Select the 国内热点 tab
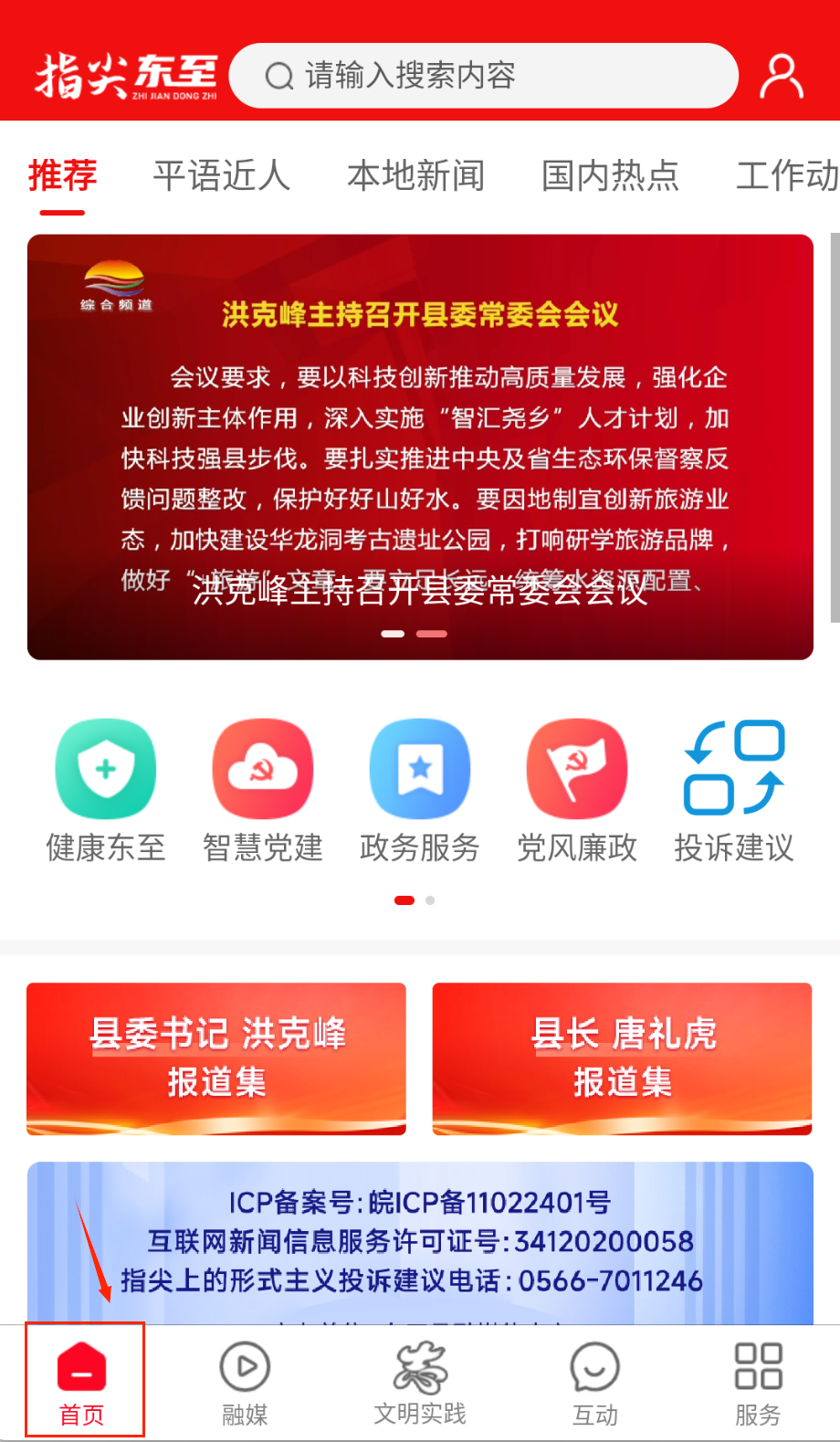Image resolution: width=840 pixels, height=1442 pixels. click(x=610, y=175)
